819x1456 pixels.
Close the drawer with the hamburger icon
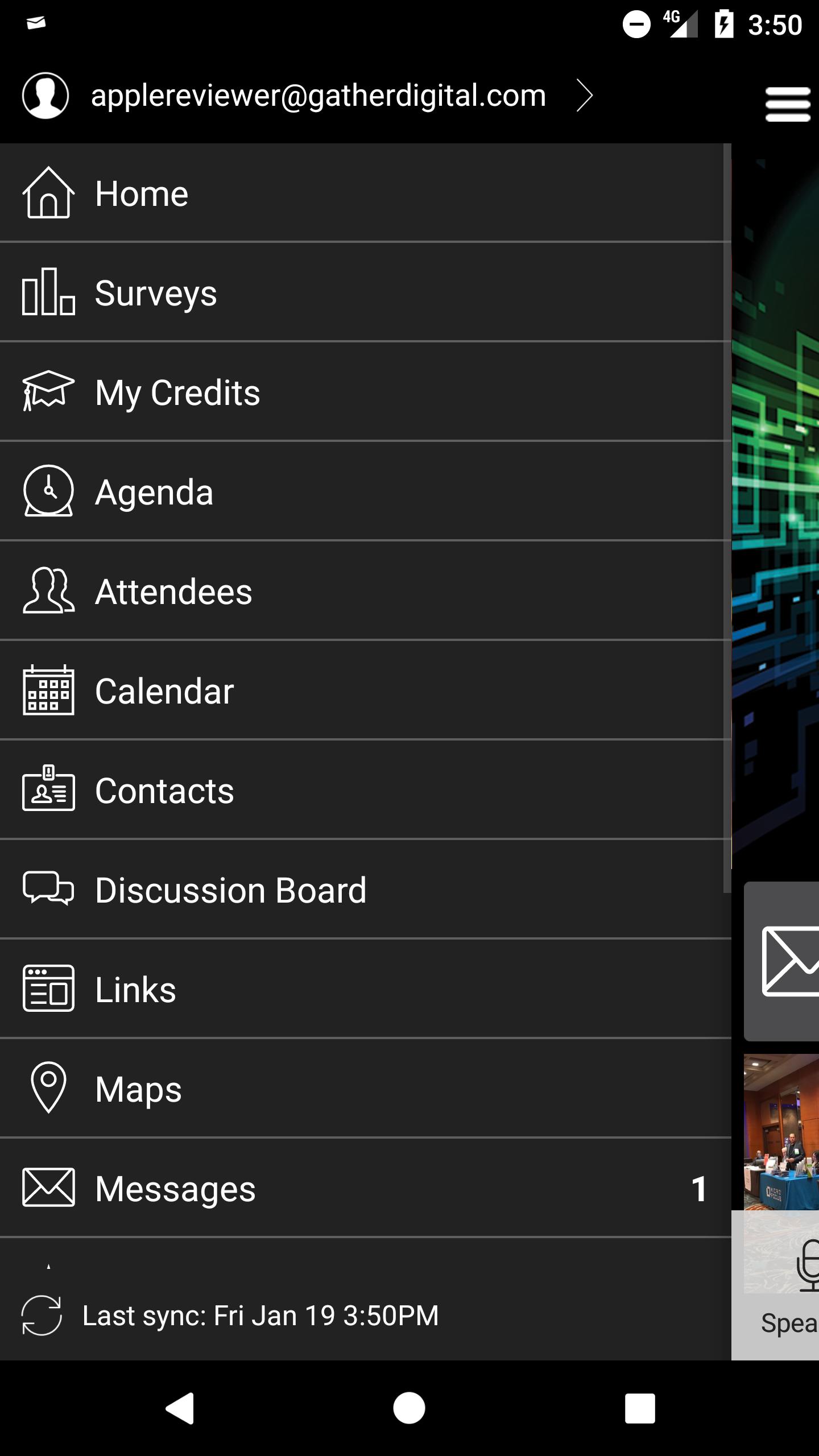(x=787, y=104)
